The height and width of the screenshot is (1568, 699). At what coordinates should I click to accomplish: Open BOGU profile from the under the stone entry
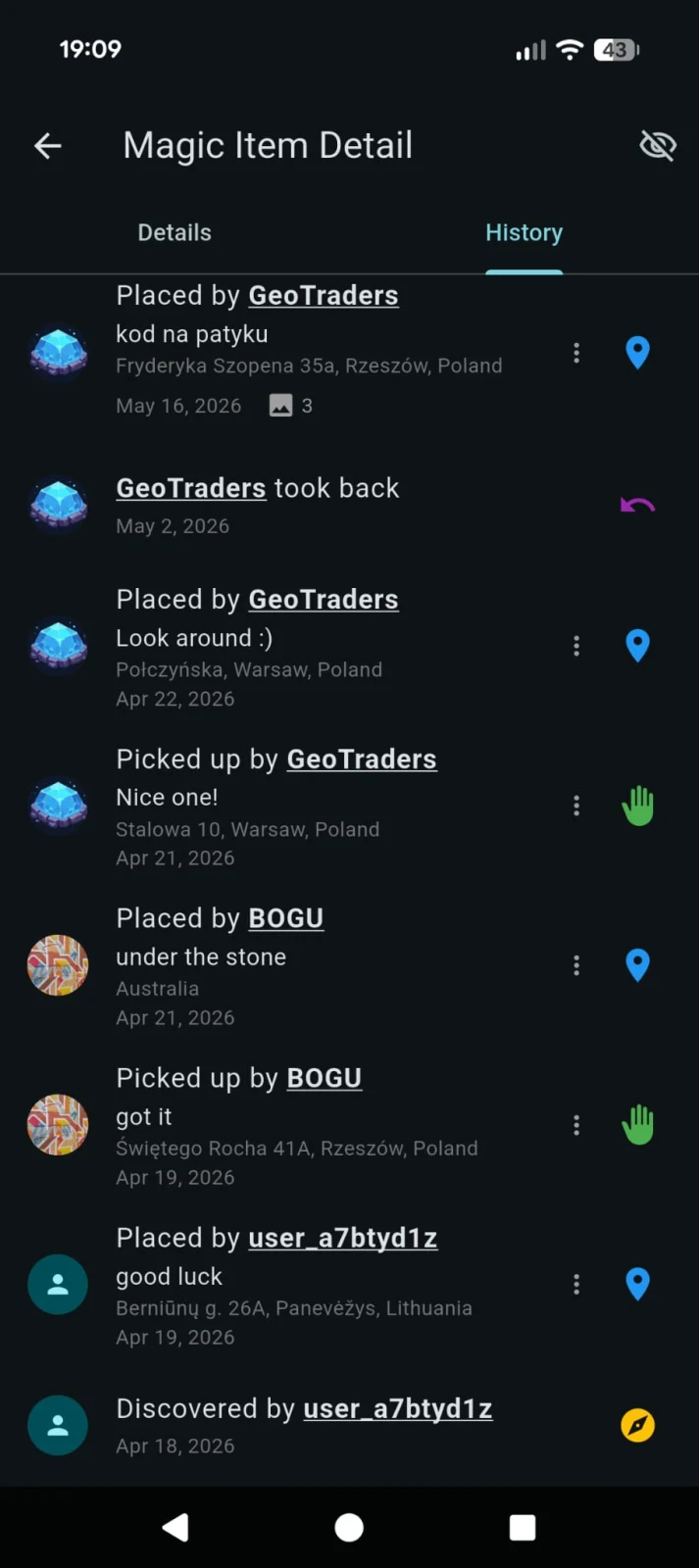286,918
